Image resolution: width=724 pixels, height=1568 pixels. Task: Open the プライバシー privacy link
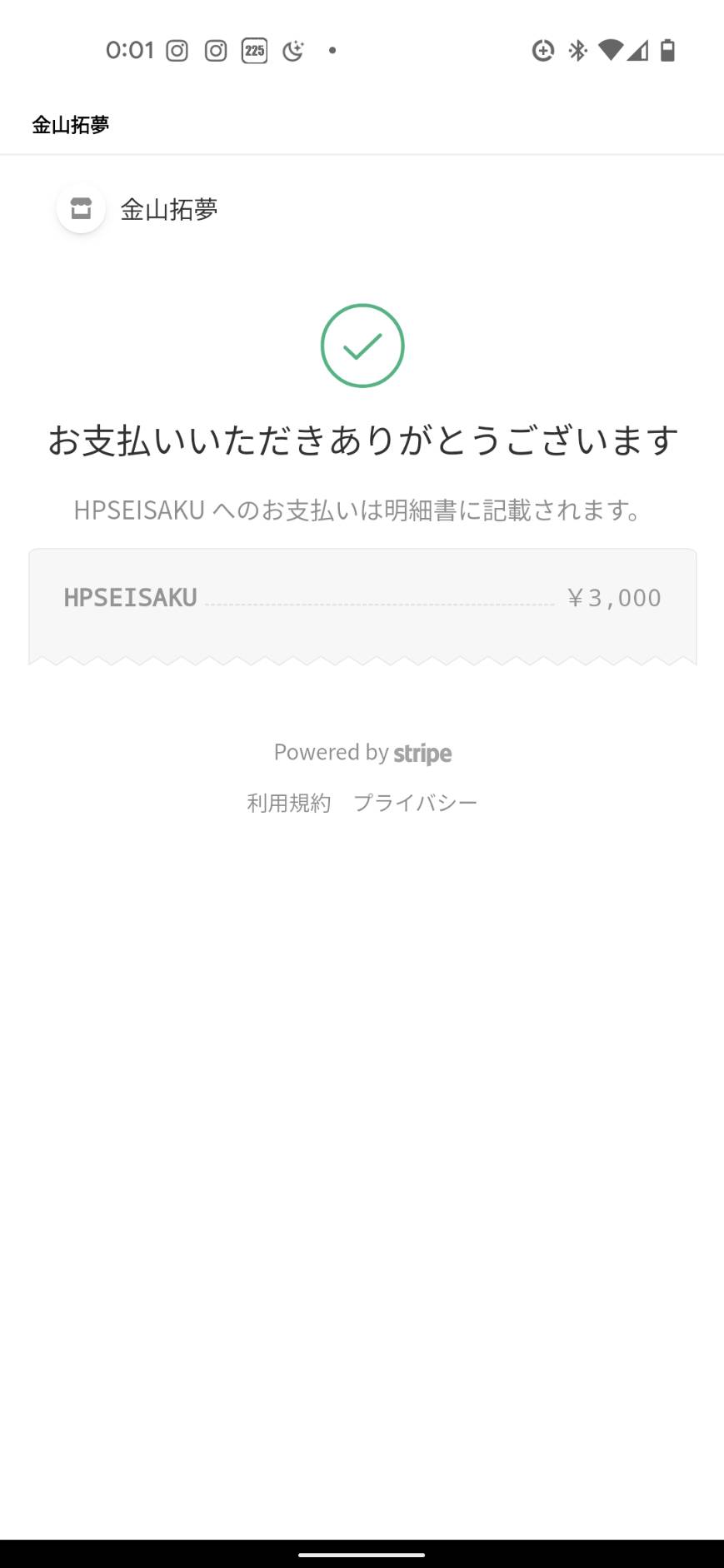(415, 803)
